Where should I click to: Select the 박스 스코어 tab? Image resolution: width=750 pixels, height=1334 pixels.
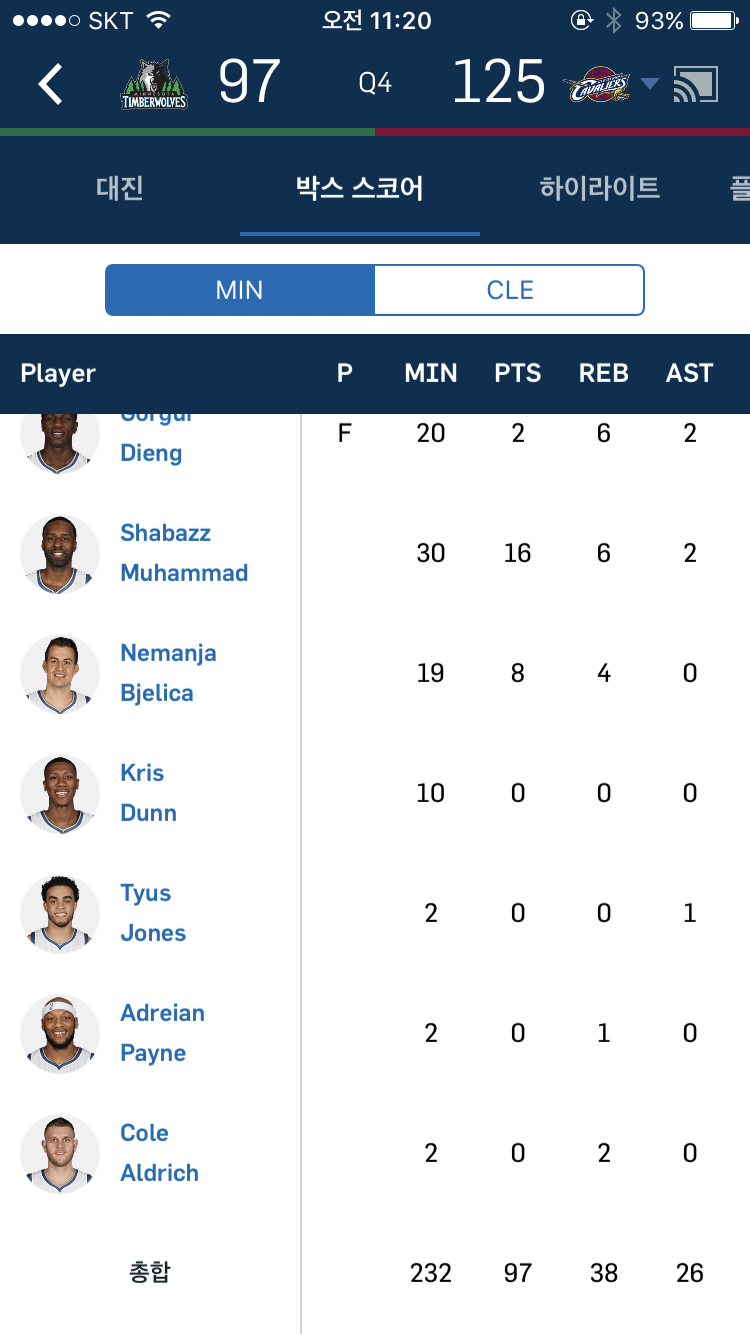click(x=360, y=188)
